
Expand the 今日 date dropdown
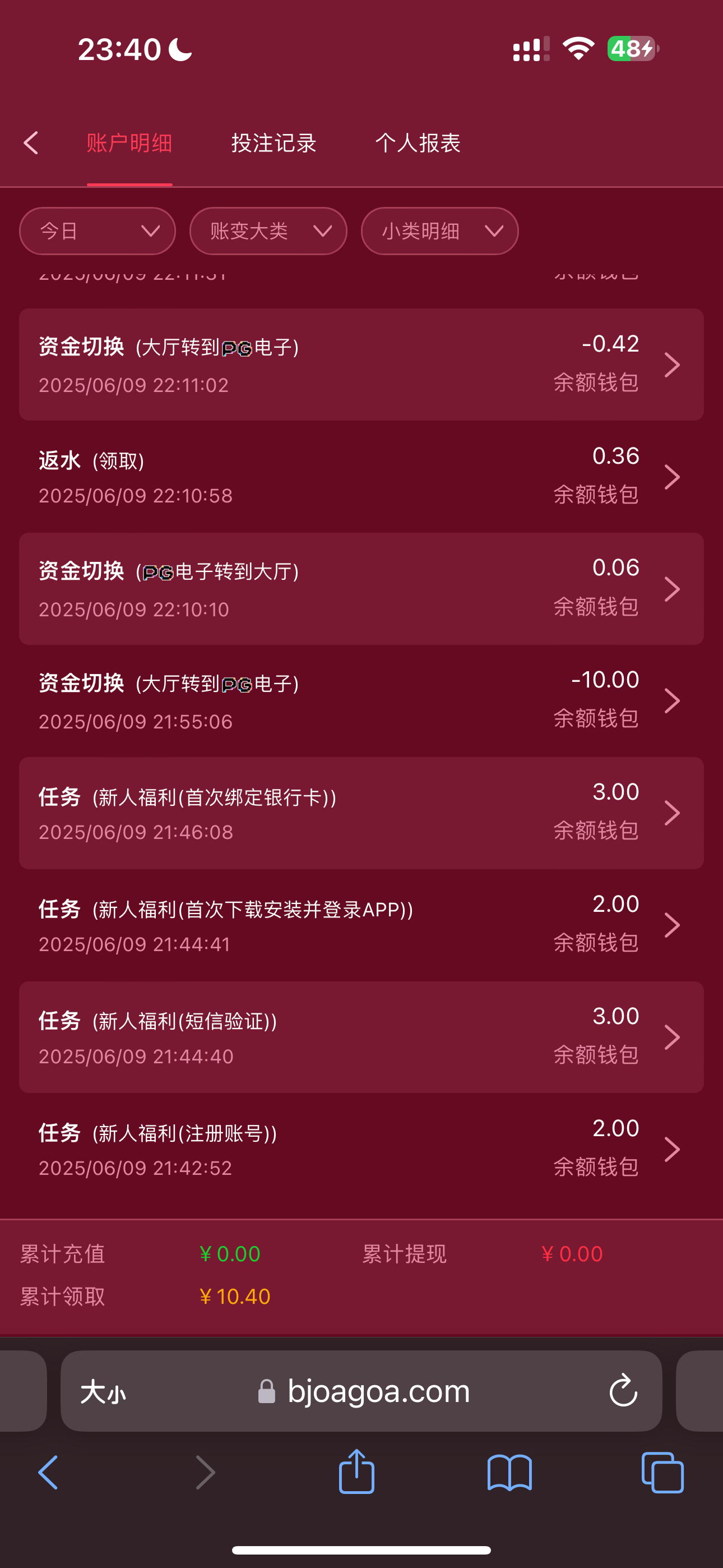98,231
